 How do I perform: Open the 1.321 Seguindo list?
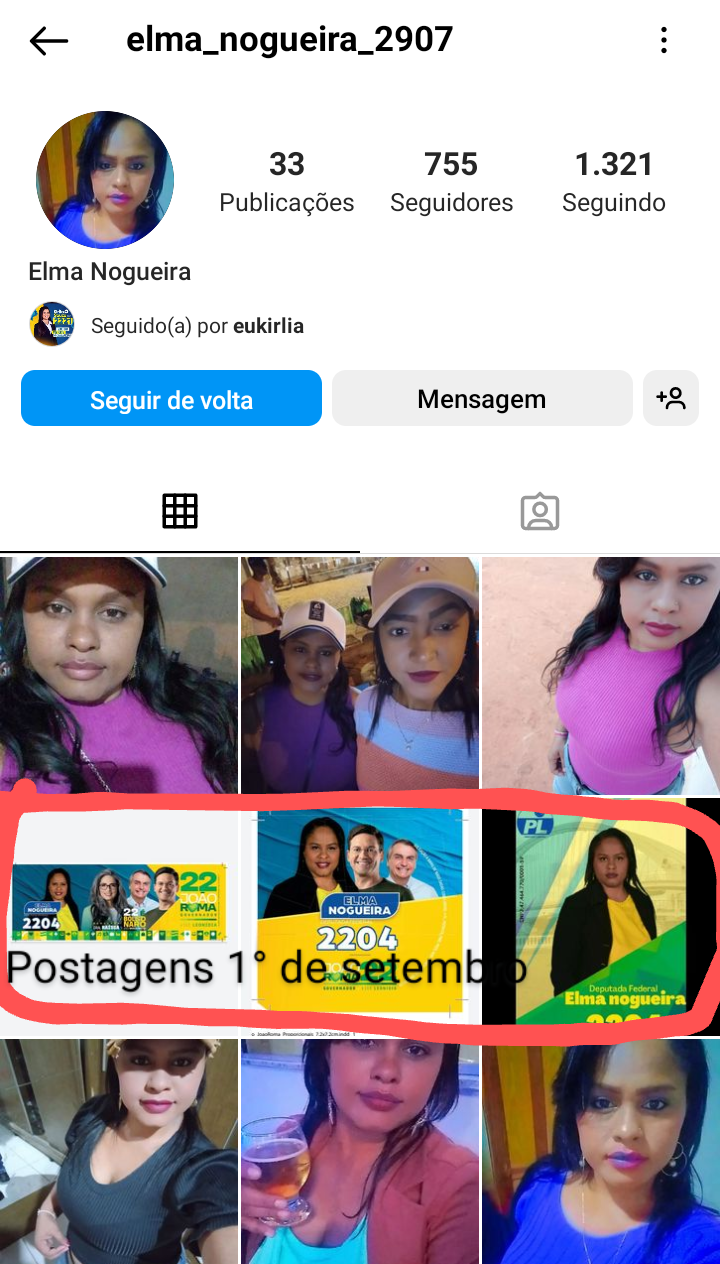[x=613, y=182]
